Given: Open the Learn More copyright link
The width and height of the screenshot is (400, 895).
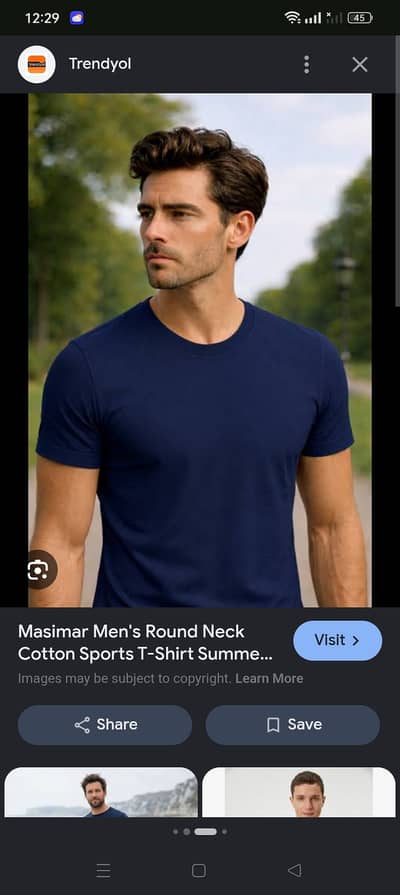Looking at the screenshot, I should tap(269, 679).
